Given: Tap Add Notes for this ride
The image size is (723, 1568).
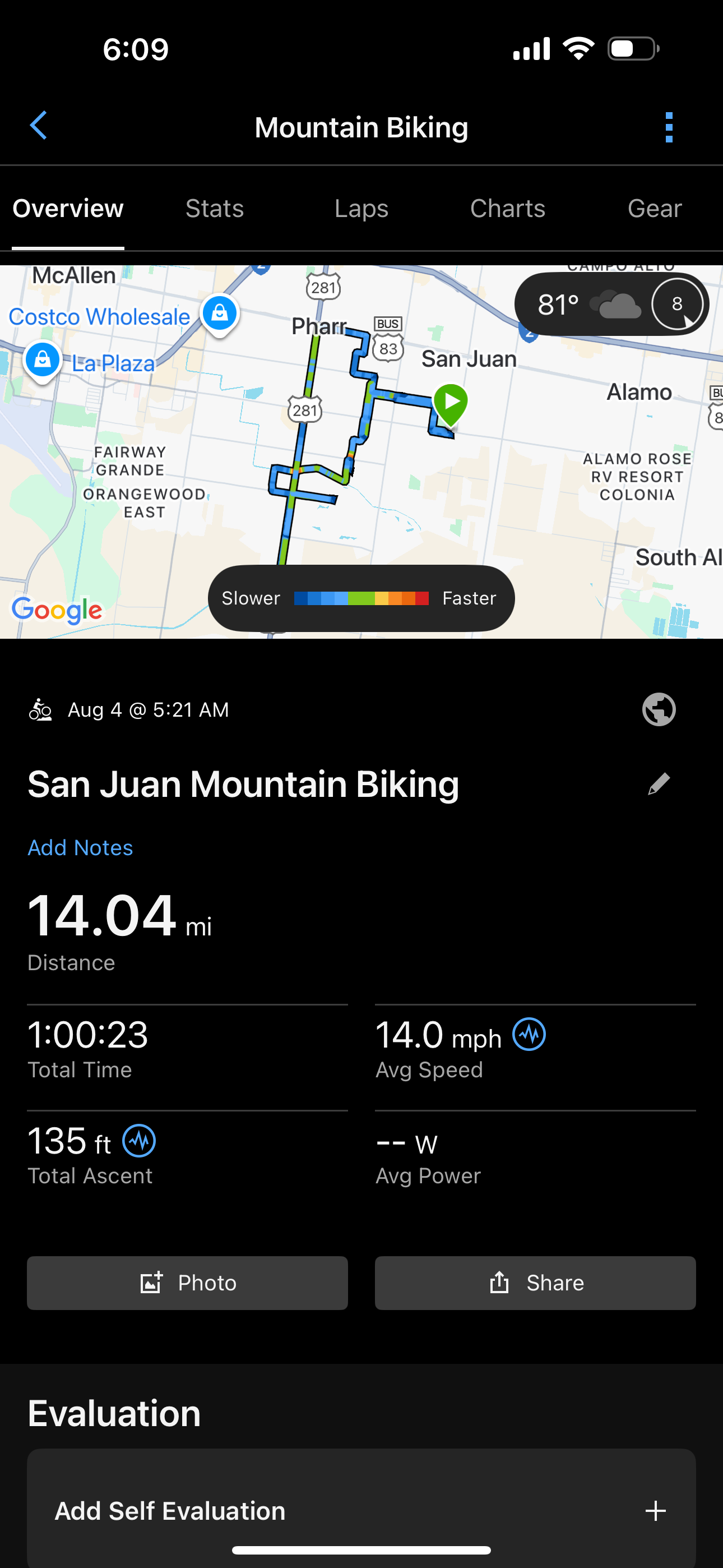Looking at the screenshot, I should click(x=80, y=847).
